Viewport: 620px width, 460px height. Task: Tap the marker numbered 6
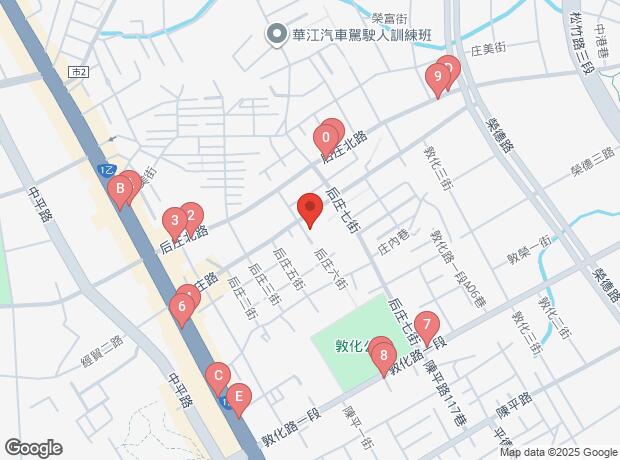pos(180,308)
